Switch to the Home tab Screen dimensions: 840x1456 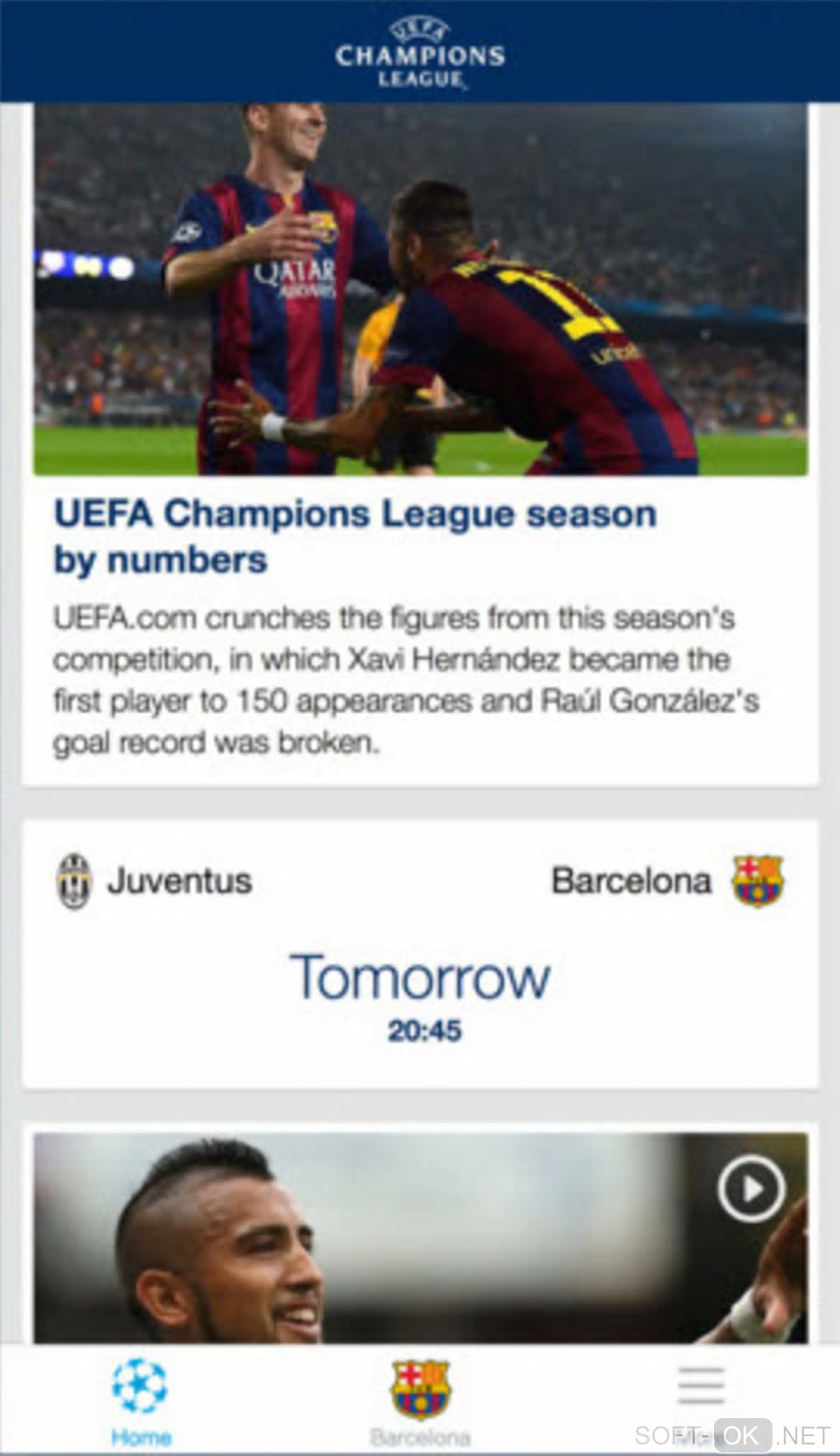pos(140,1400)
